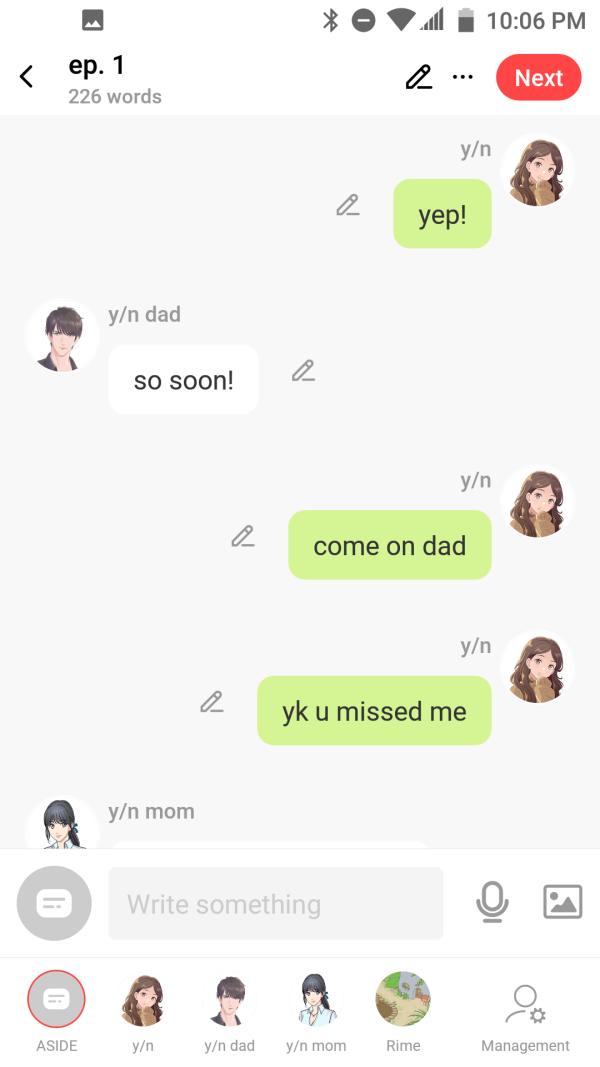Image resolution: width=600 pixels, height=1067 pixels.
Task: Edit the "so soon!" message
Action: coord(303,370)
